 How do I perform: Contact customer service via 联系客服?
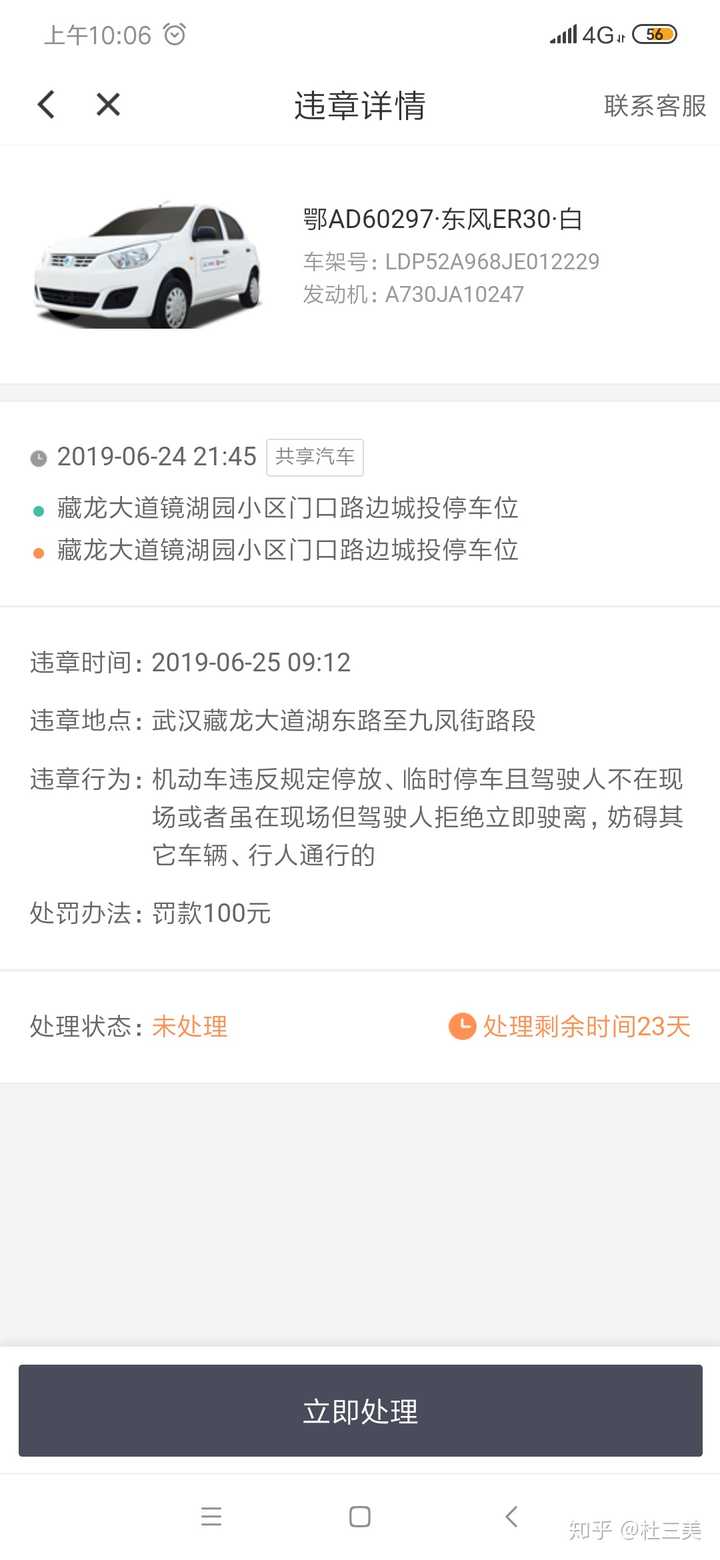click(655, 106)
